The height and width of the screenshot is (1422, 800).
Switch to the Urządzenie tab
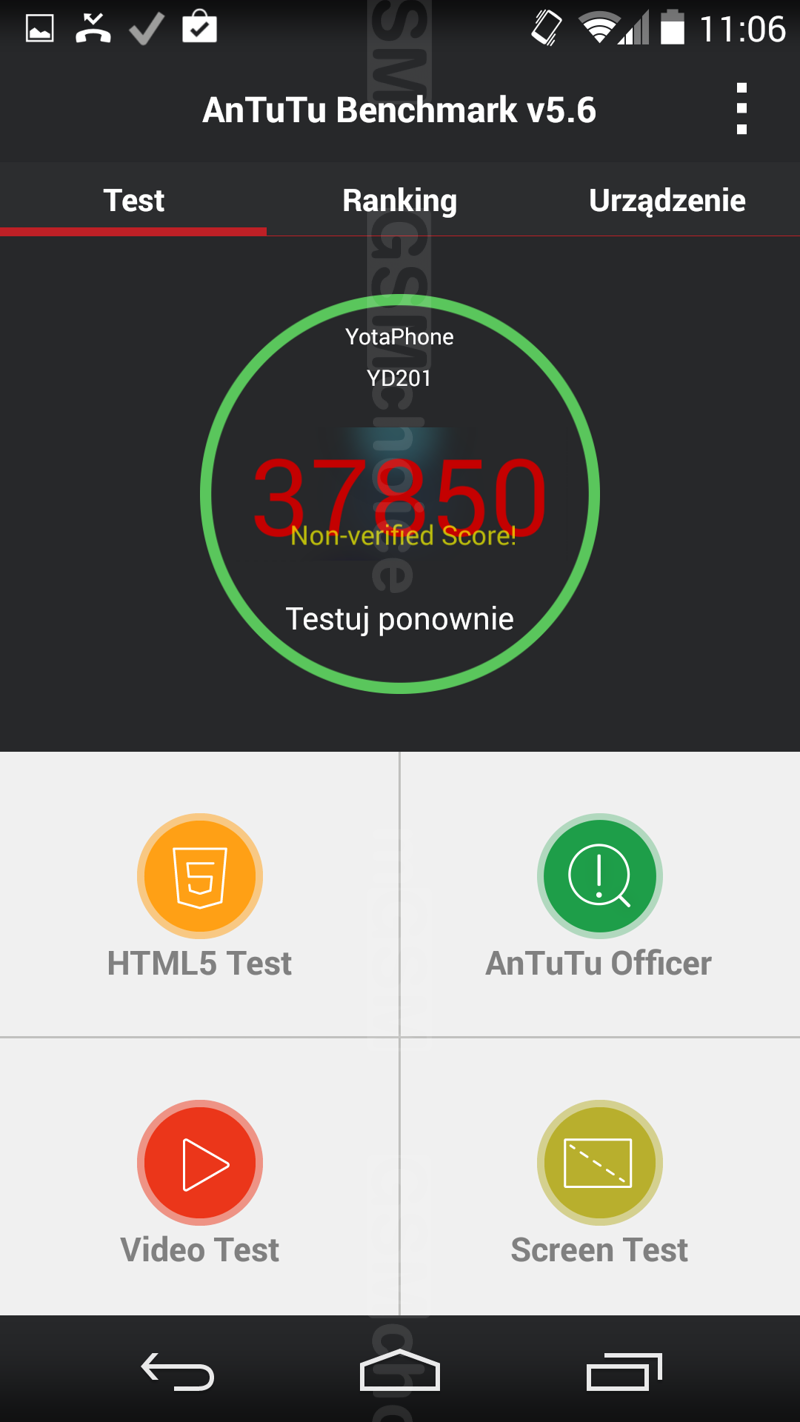tap(667, 200)
